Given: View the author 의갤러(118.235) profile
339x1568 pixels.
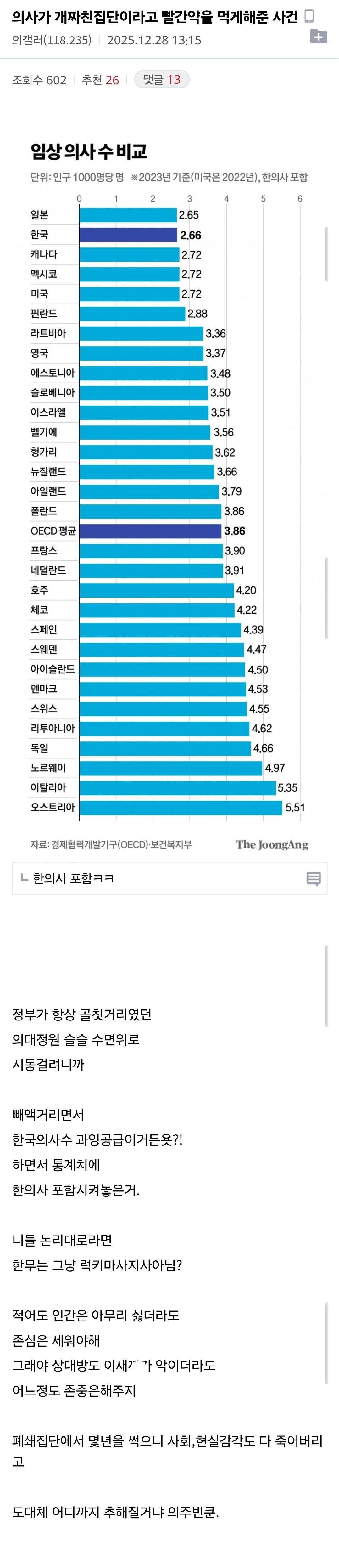Looking at the screenshot, I should click(x=52, y=40).
